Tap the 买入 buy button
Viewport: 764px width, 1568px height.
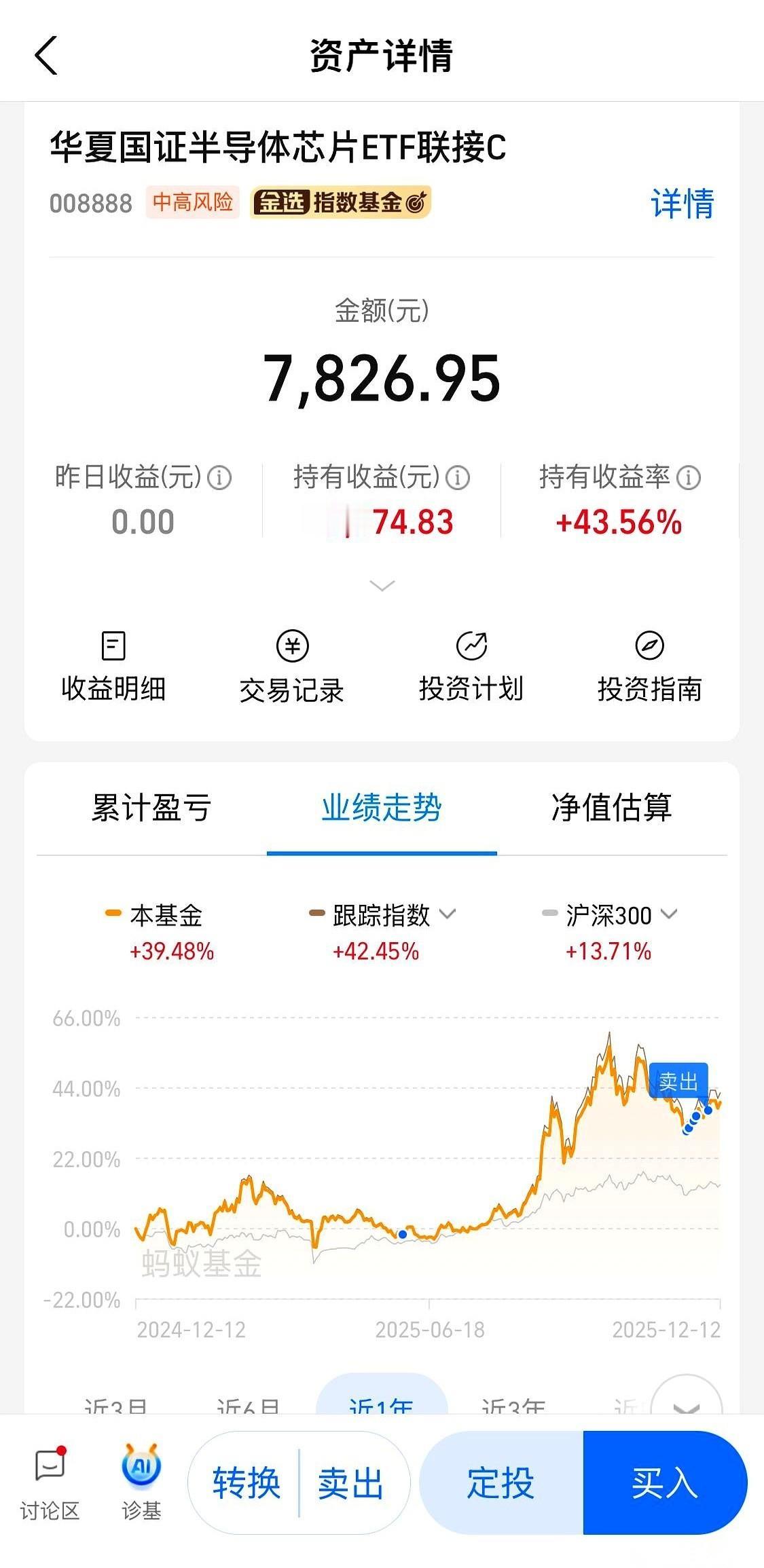tap(663, 1483)
